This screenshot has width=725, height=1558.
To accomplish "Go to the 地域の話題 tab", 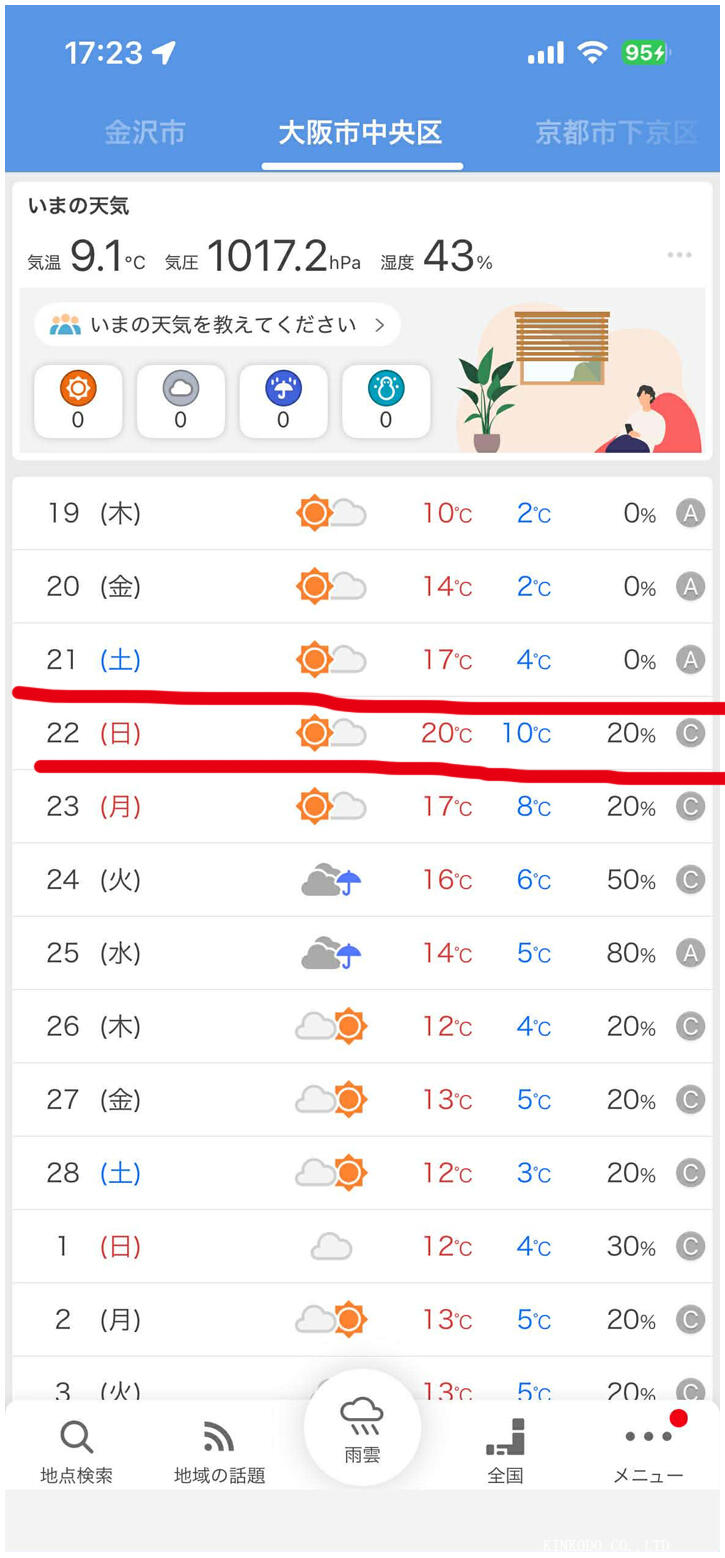I will [x=219, y=1451].
